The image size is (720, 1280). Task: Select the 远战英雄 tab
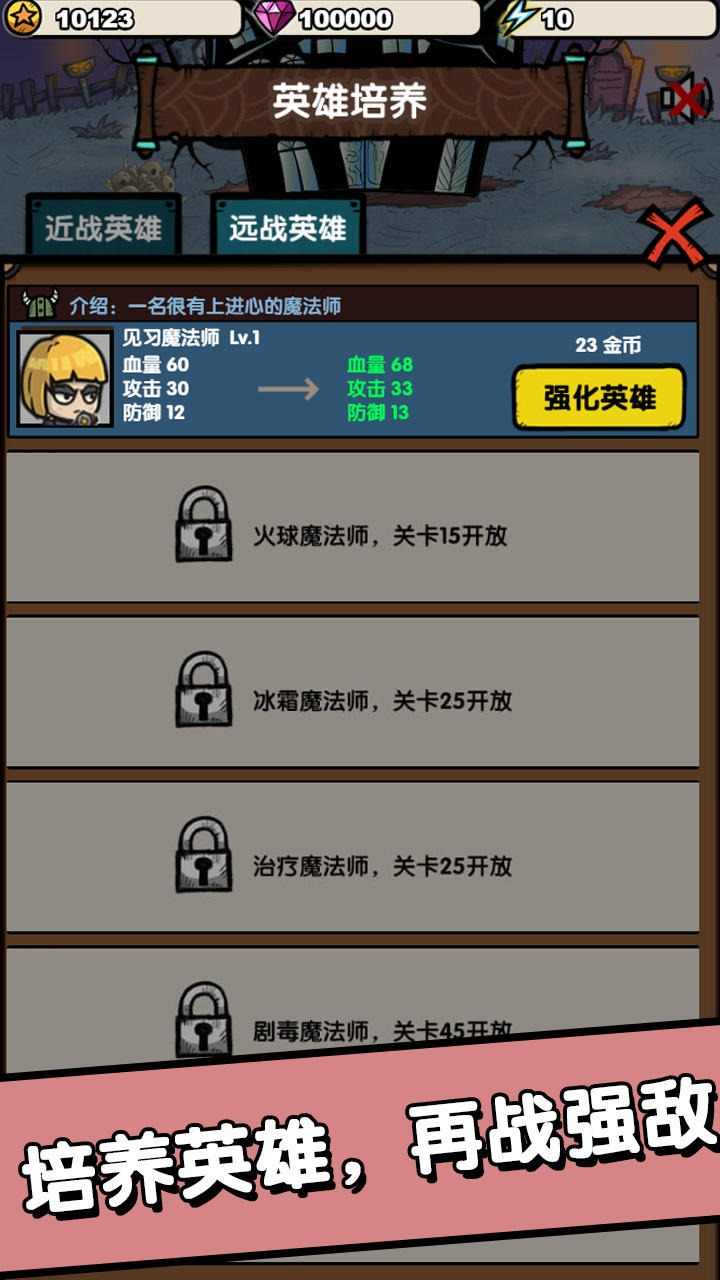pos(288,227)
